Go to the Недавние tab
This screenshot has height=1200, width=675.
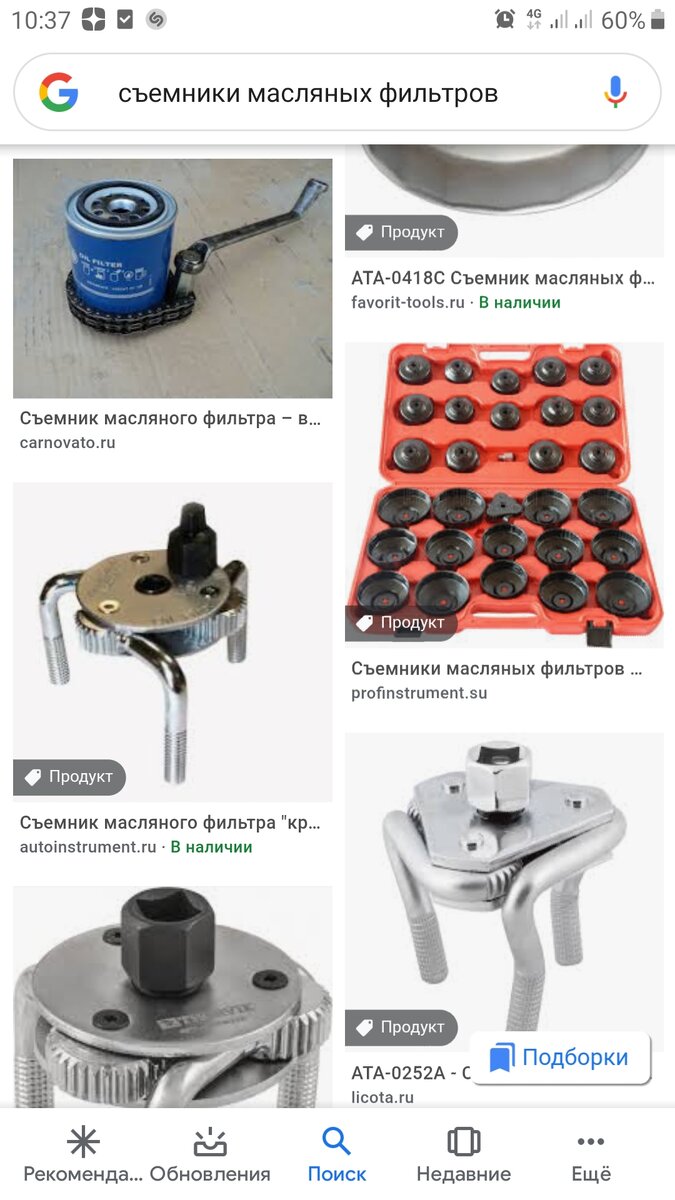pos(463,1154)
